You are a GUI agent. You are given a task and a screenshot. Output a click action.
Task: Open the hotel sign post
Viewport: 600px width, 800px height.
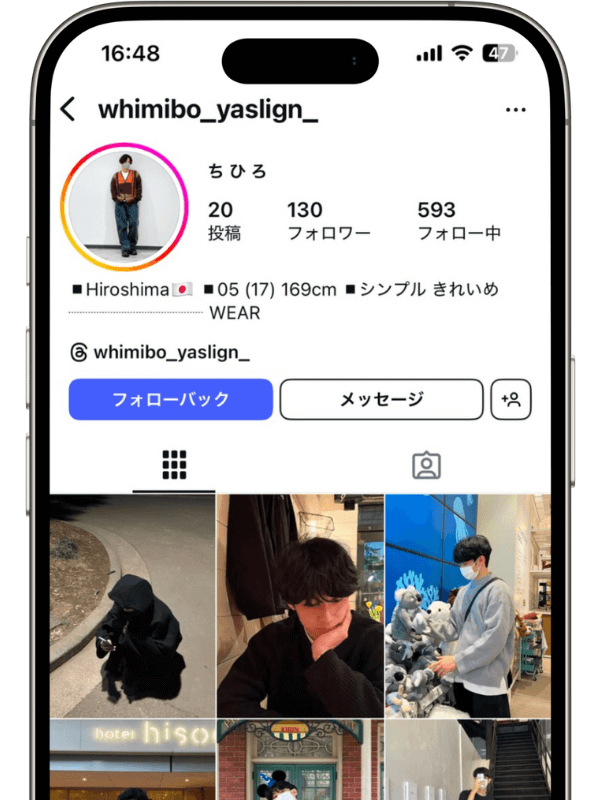pos(133,760)
